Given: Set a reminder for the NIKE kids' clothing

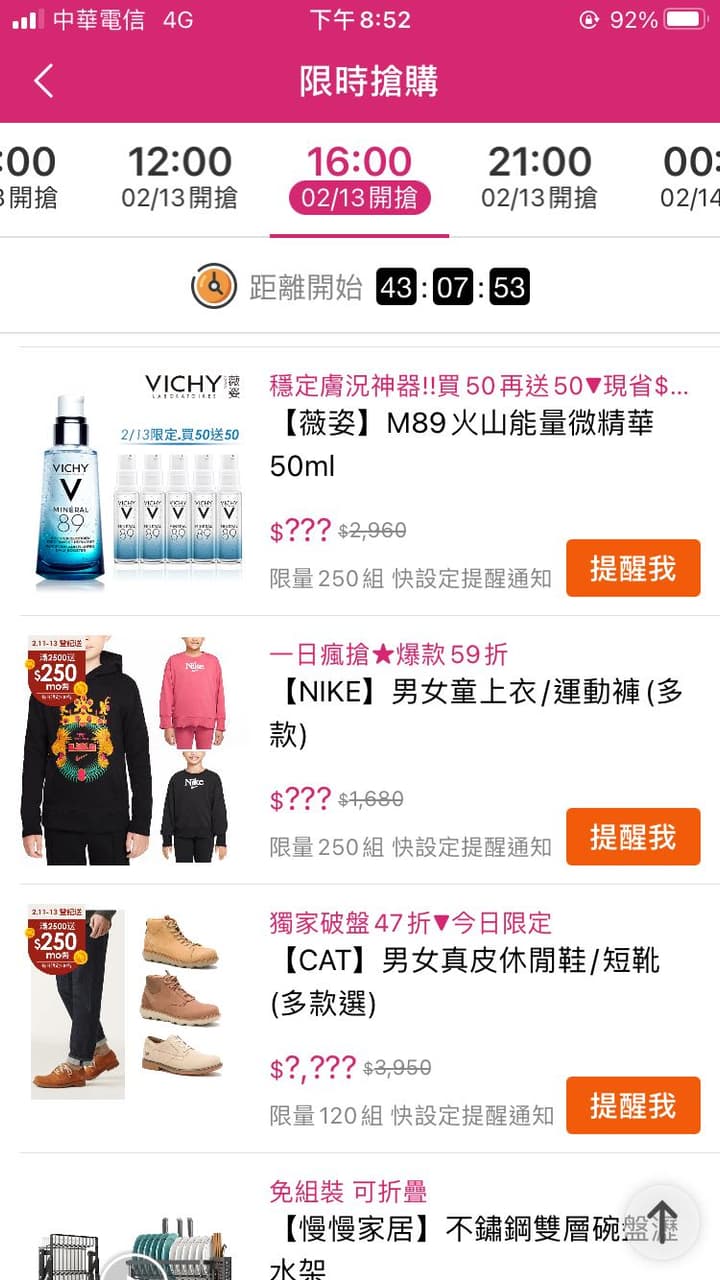Looking at the screenshot, I should pyautogui.click(x=632, y=836).
